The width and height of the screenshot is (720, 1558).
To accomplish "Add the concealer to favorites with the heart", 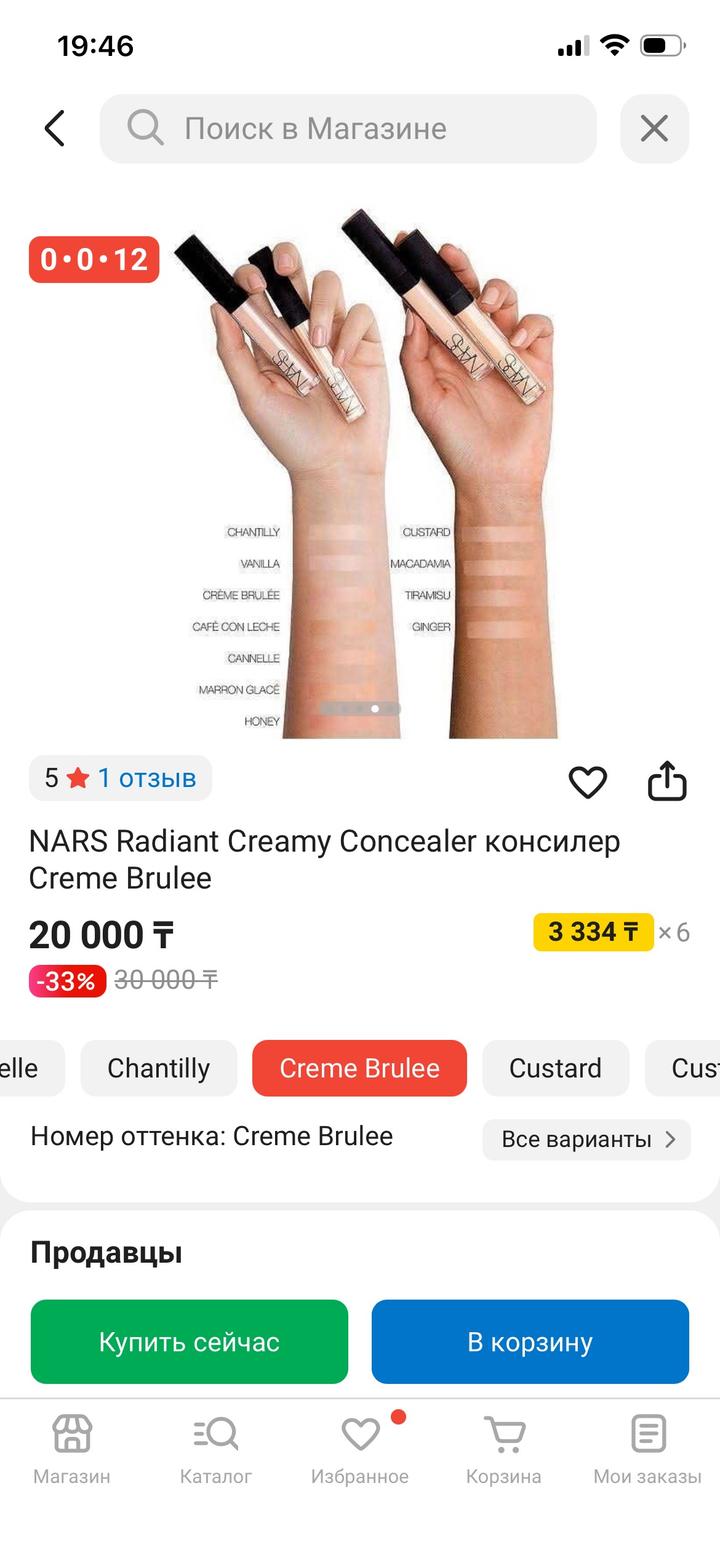I will [587, 782].
